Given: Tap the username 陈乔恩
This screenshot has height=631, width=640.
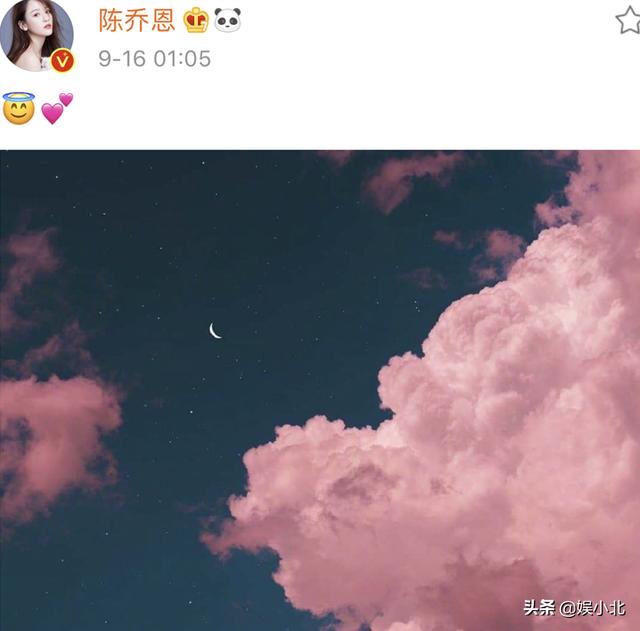Looking at the screenshot, I should 135,18.
